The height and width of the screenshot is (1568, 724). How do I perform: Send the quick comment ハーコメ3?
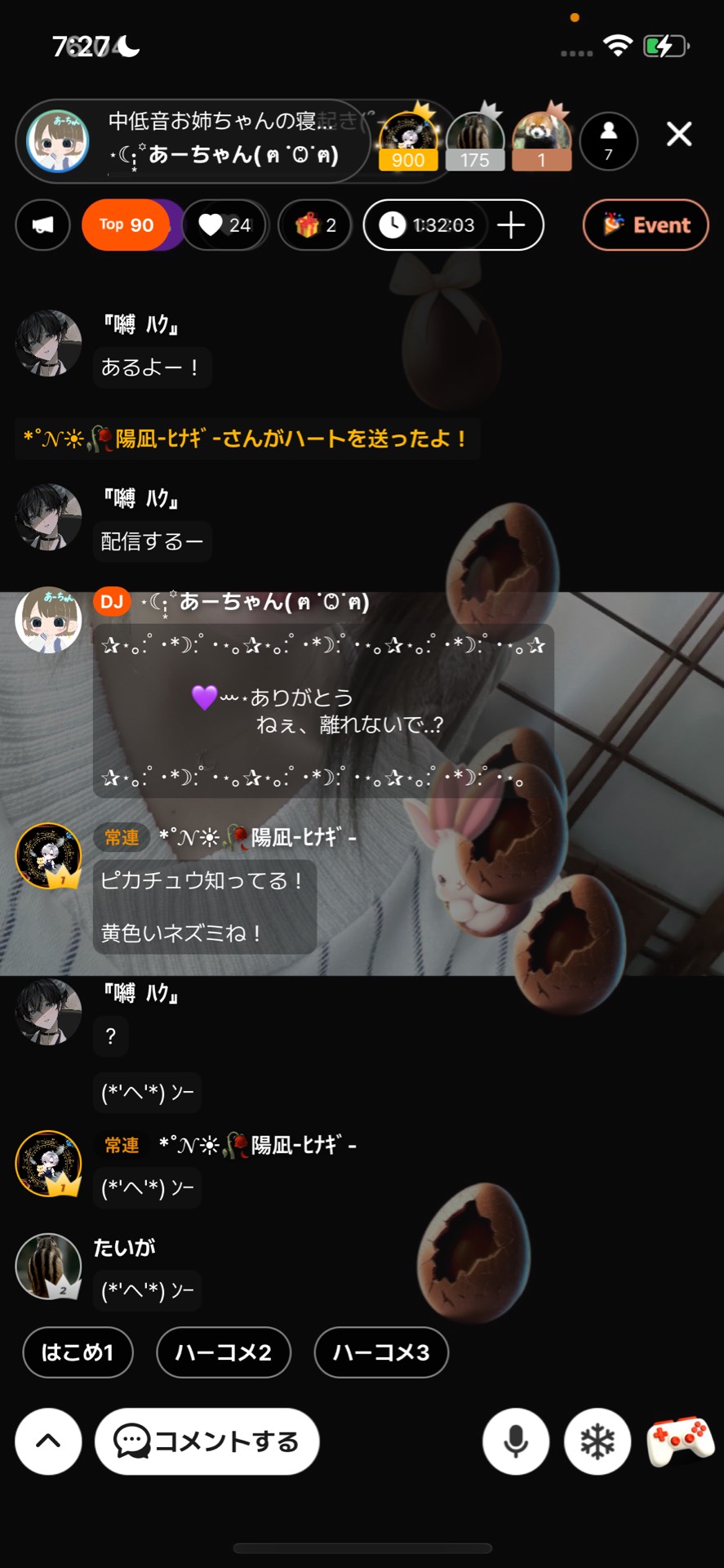click(x=381, y=1352)
